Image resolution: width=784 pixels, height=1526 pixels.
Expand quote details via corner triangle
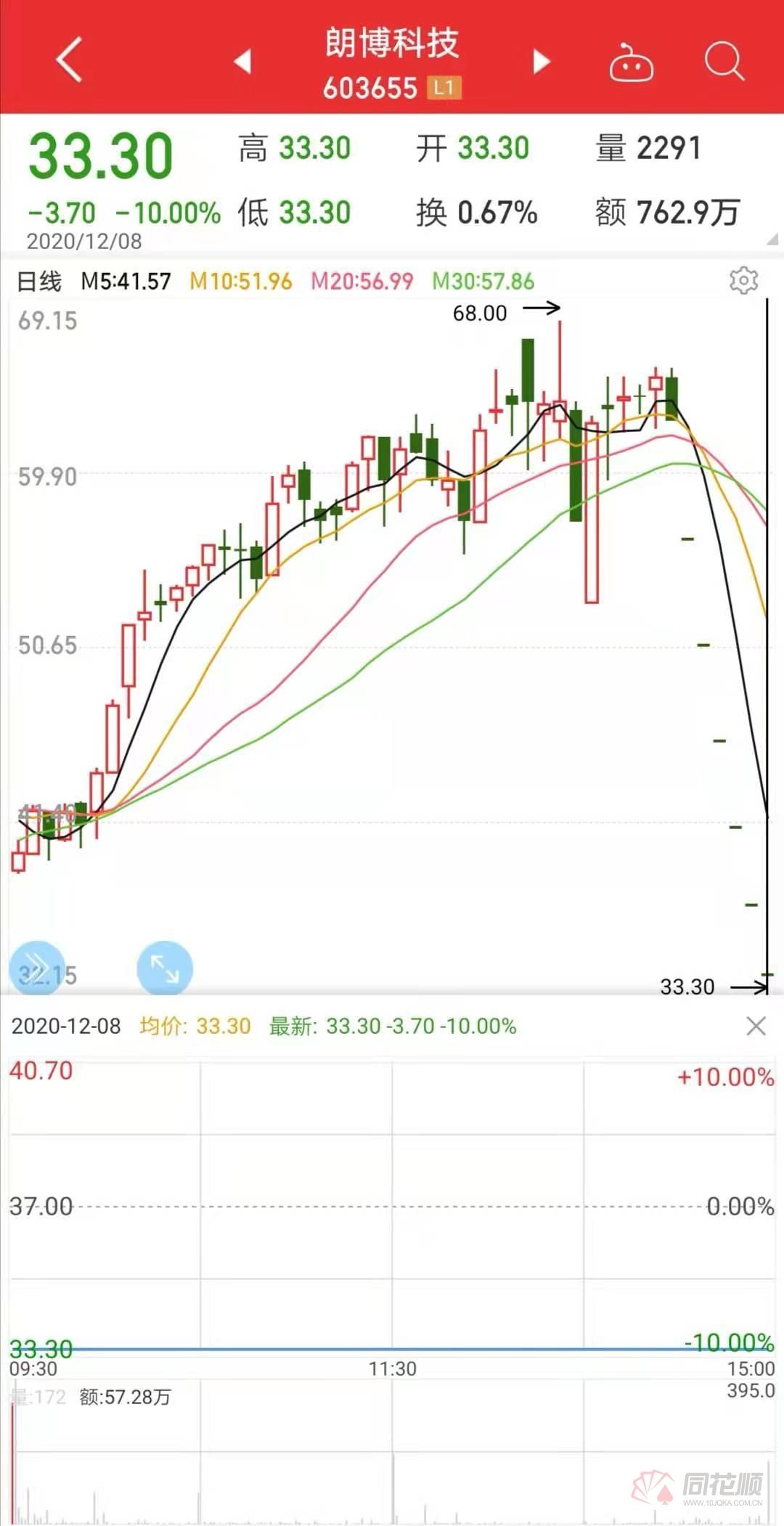pyautogui.click(x=773, y=239)
